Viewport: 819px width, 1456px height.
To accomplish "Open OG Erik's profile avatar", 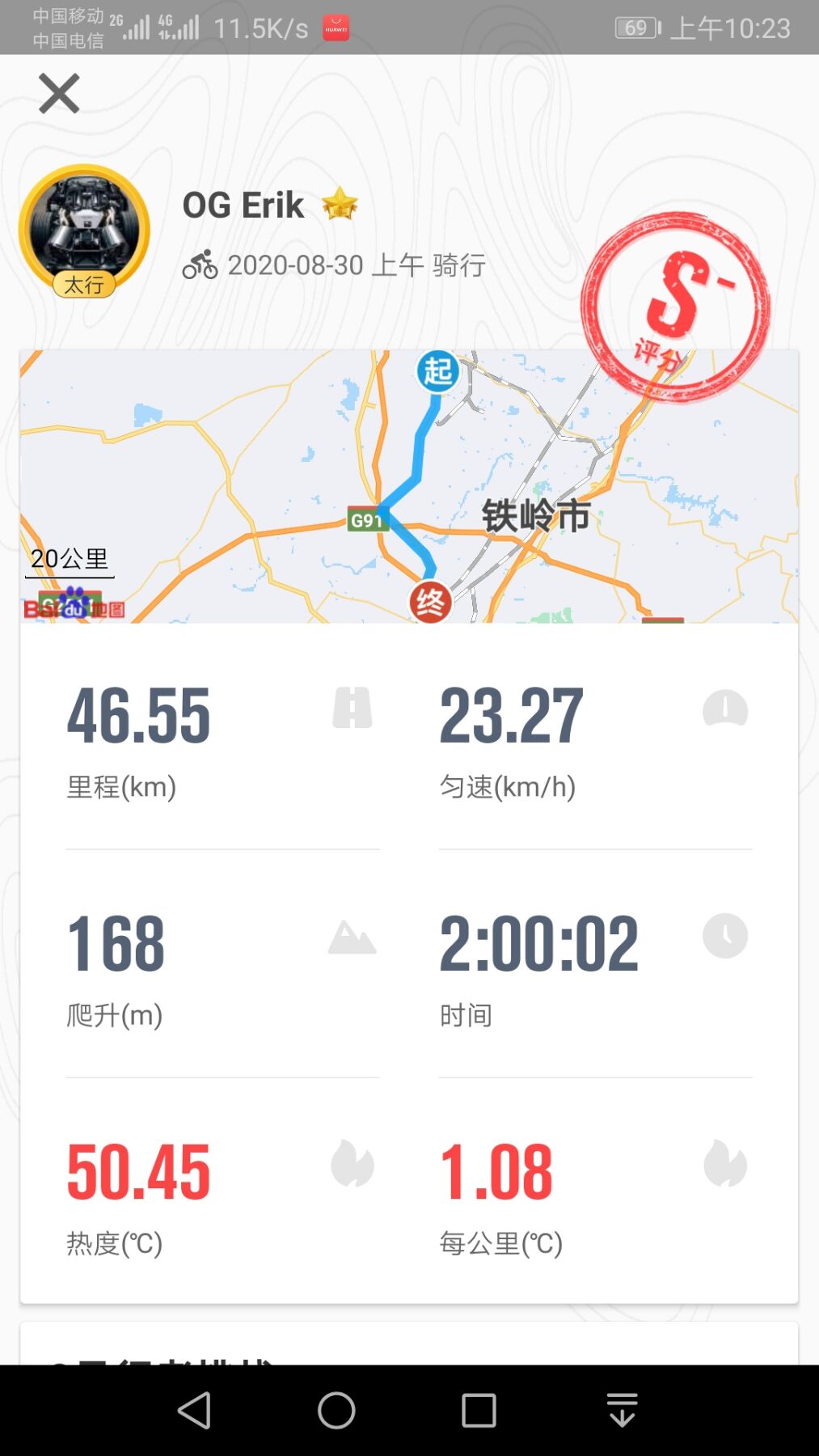I will [x=84, y=230].
